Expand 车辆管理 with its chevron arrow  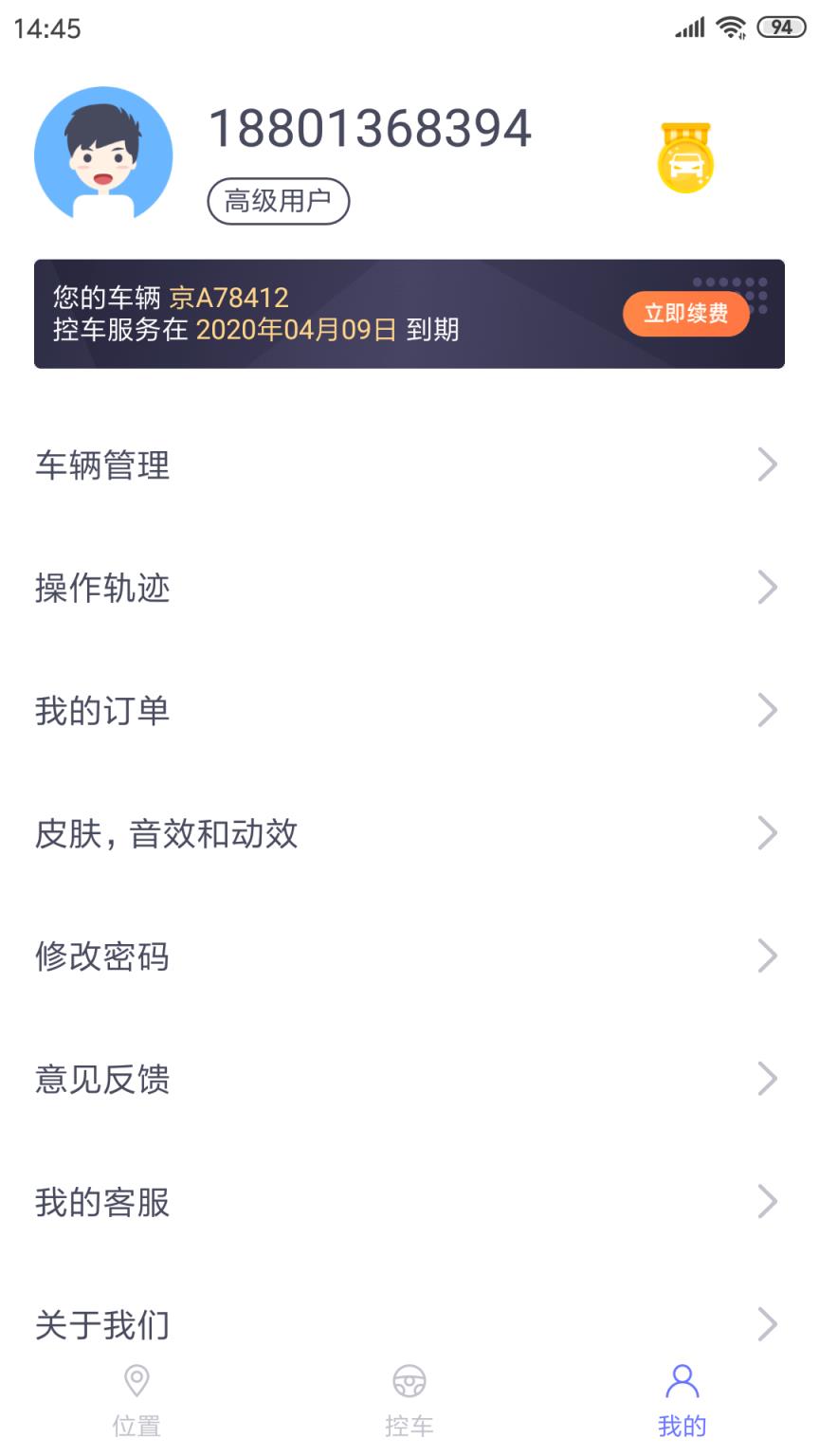(770, 464)
